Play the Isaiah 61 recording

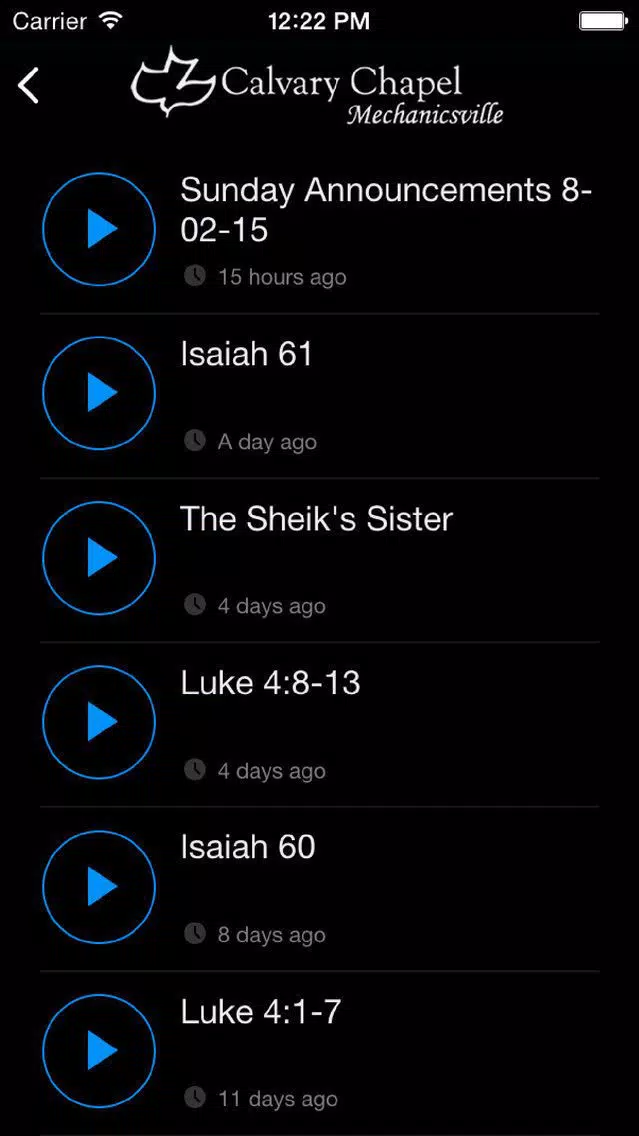(99, 393)
